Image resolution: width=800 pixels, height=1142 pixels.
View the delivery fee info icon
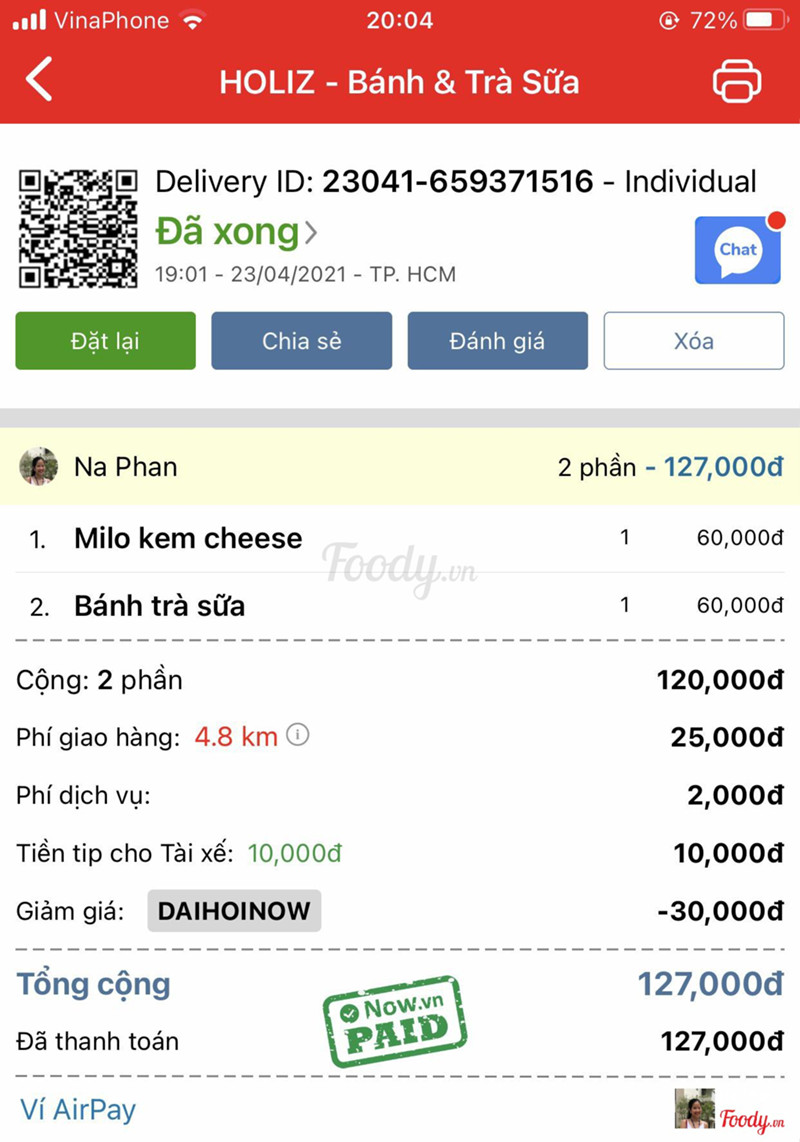(x=298, y=736)
